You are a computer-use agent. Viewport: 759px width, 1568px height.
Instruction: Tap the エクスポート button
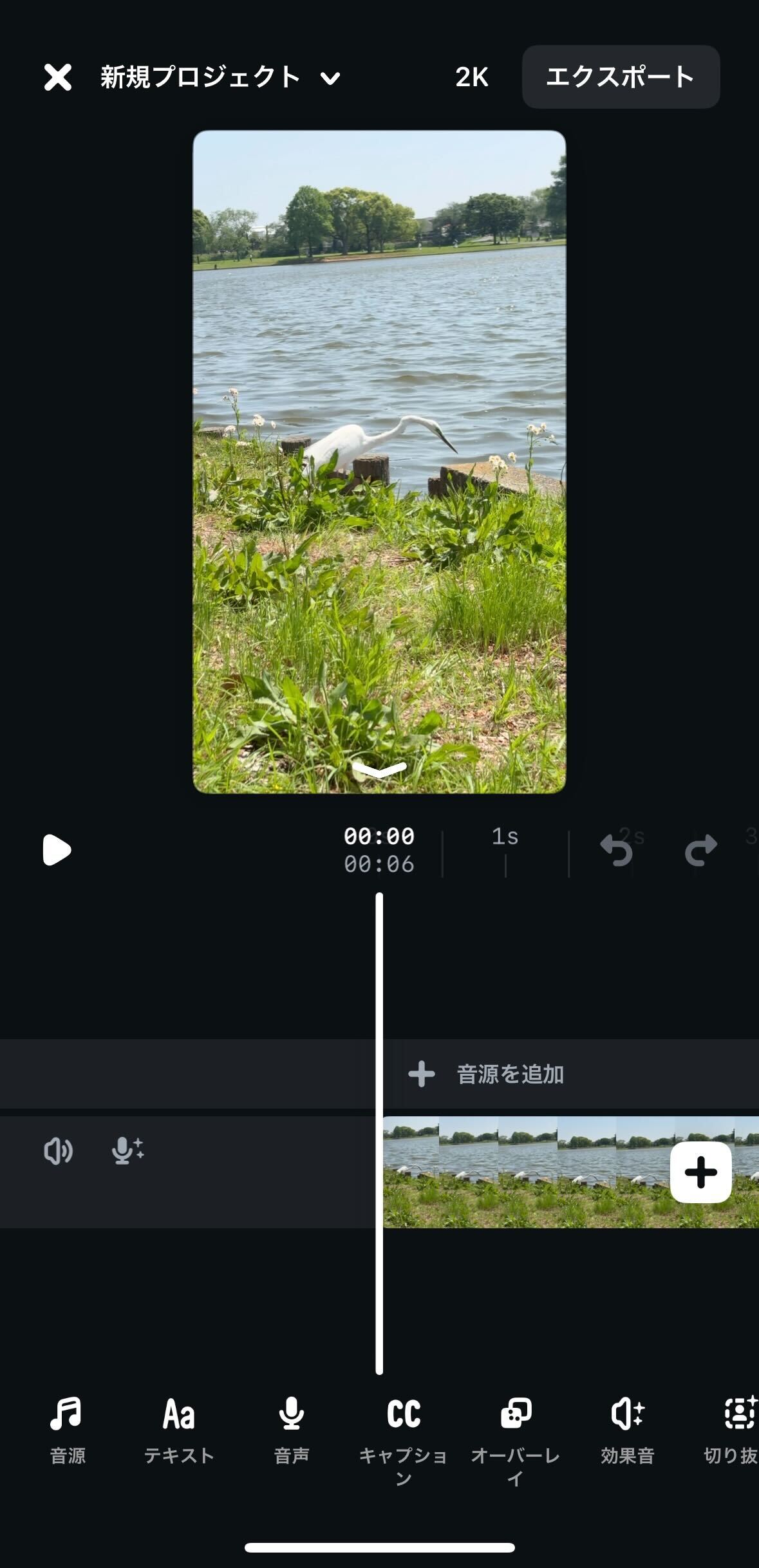pos(620,77)
